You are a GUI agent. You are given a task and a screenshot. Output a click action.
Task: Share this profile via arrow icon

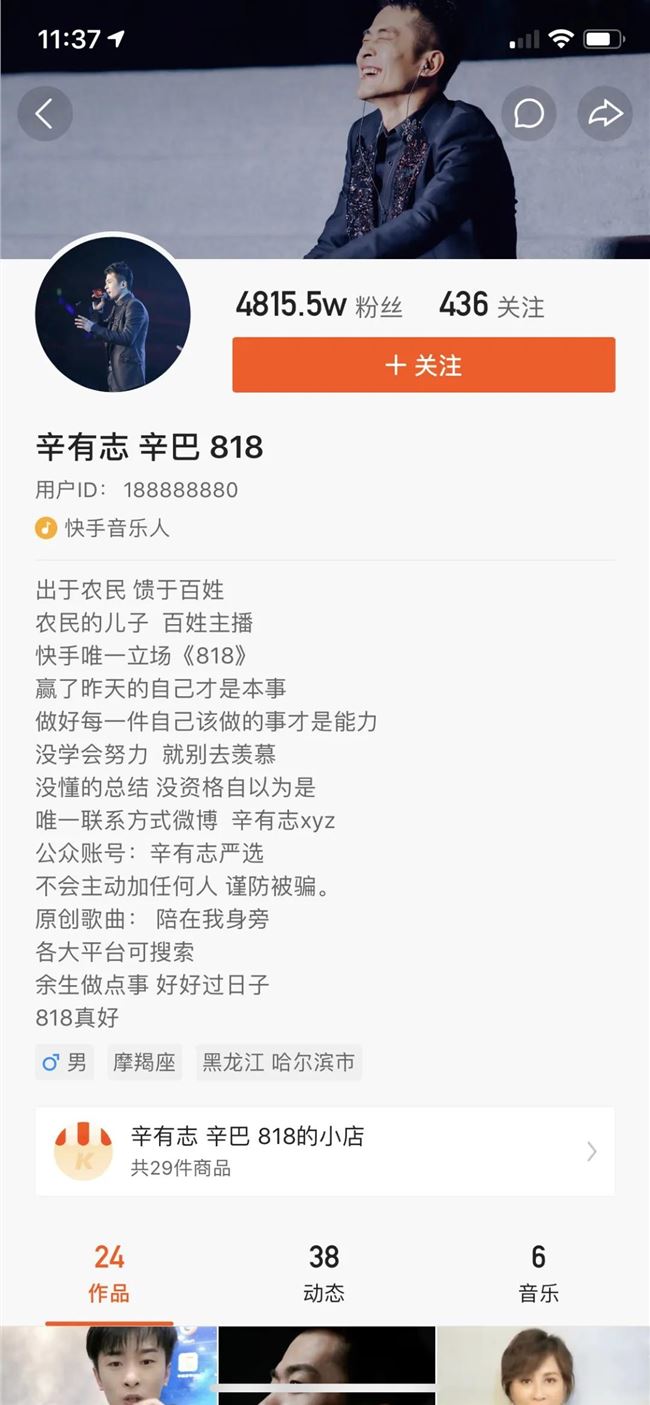(x=605, y=113)
